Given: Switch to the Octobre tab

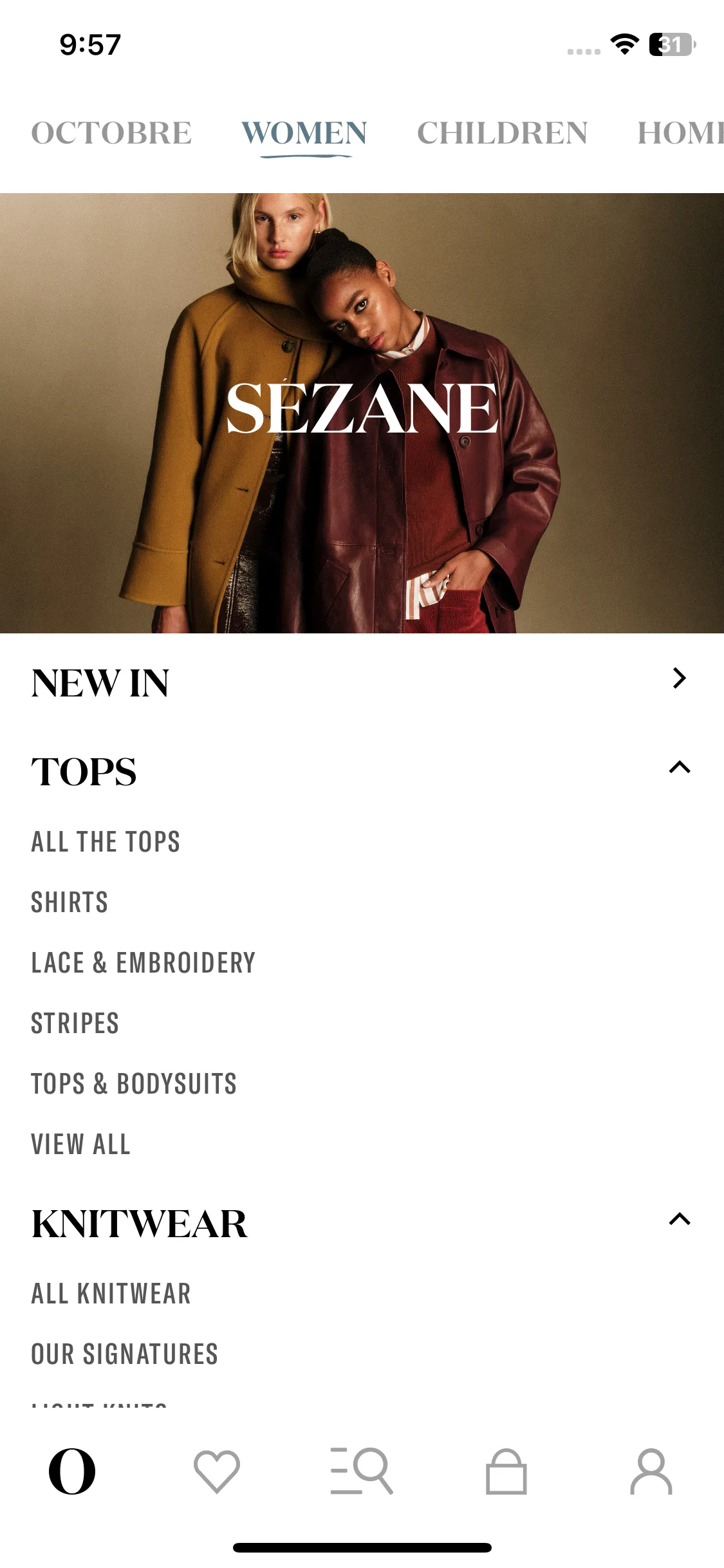Looking at the screenshot, I should (111, 133).
